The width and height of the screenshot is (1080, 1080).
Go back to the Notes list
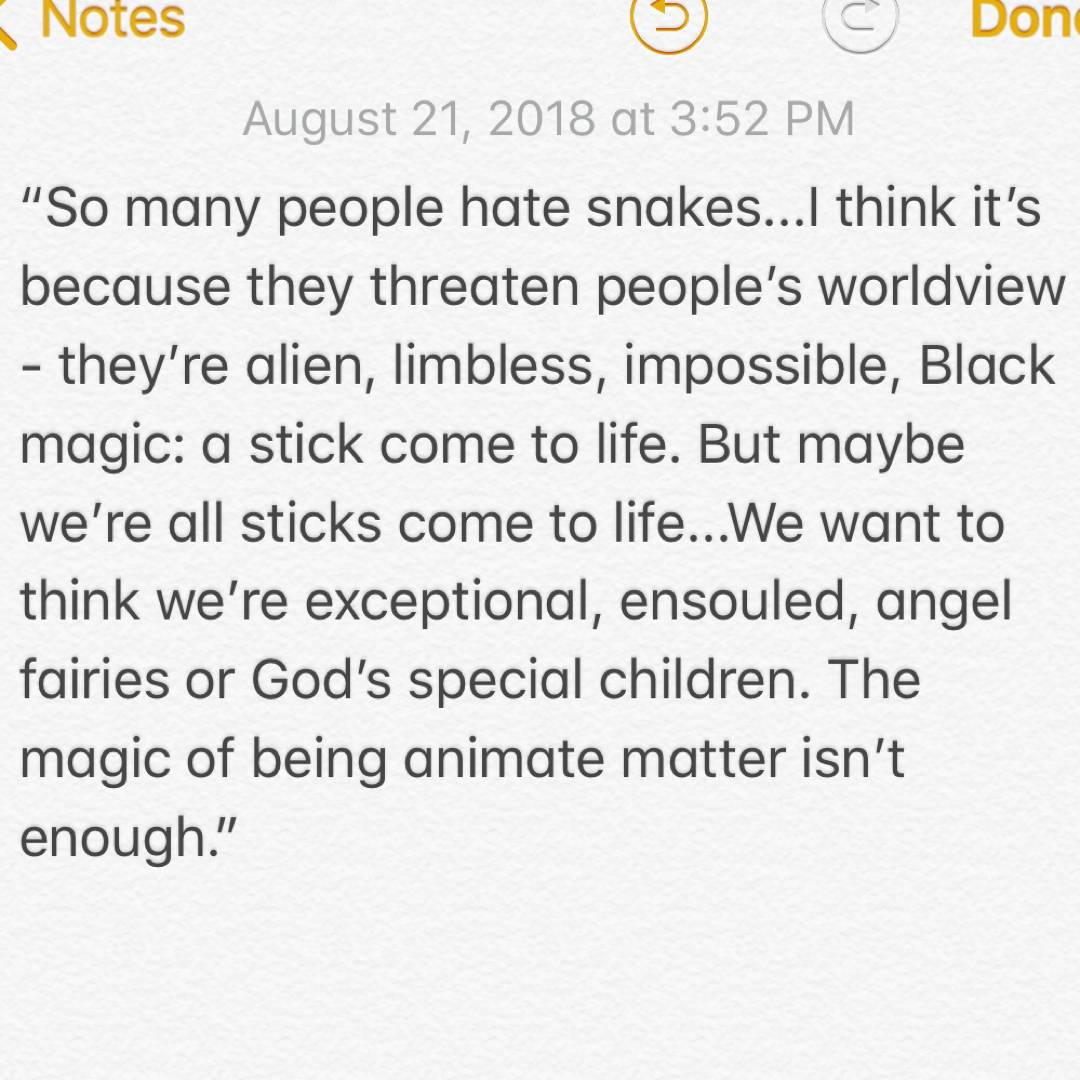coord(95,18)
